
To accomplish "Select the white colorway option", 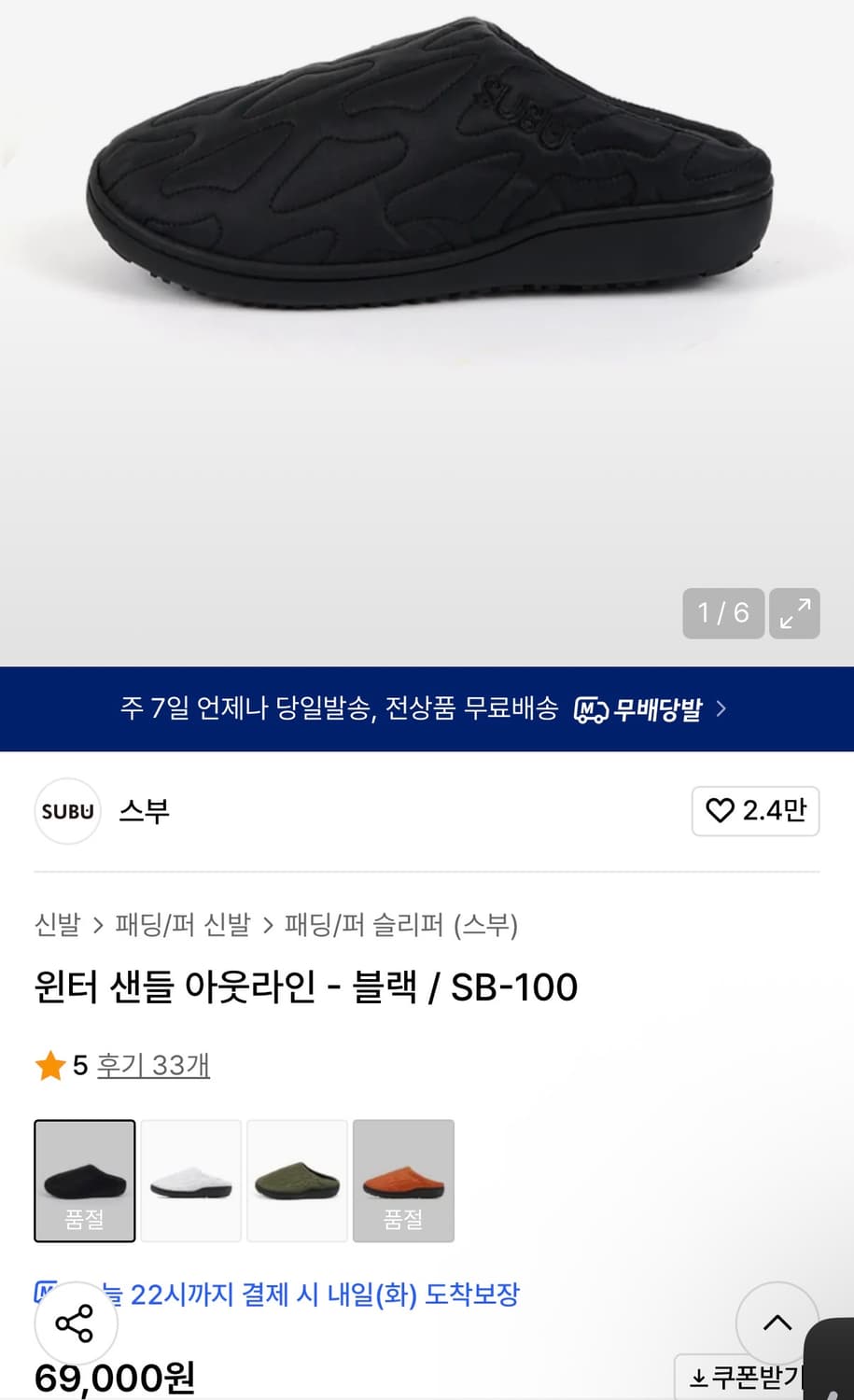I will [x=190, y=1180].
